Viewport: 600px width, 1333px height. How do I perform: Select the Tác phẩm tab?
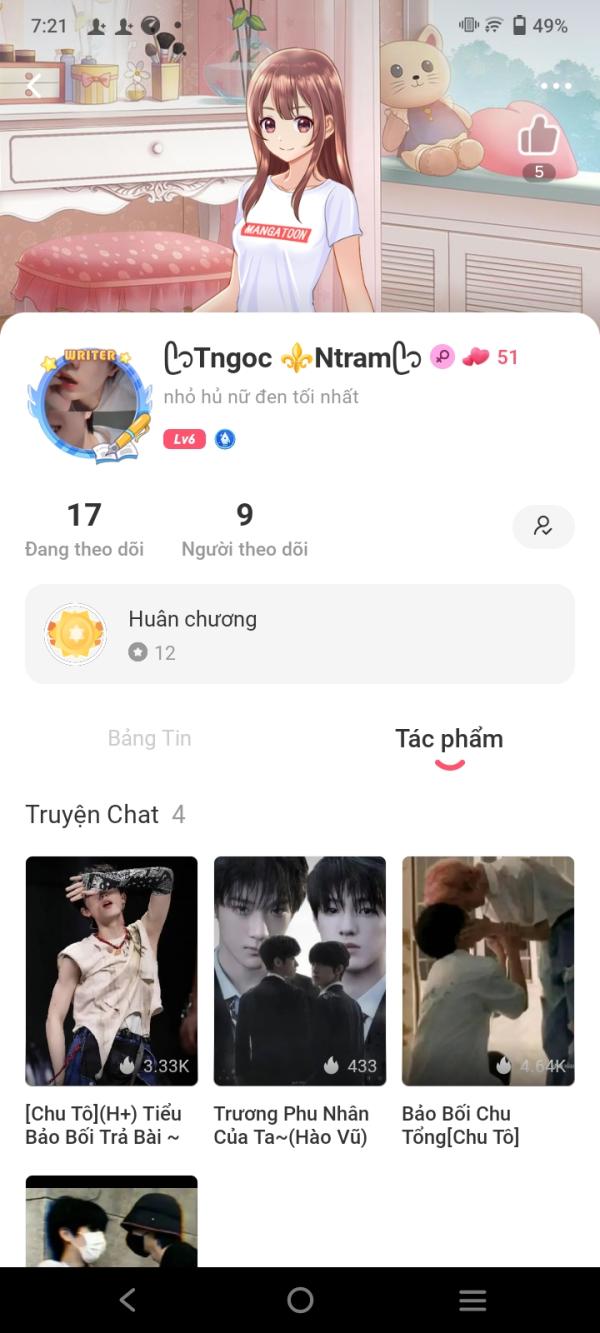pyautogui.click(x=449, y=739)
